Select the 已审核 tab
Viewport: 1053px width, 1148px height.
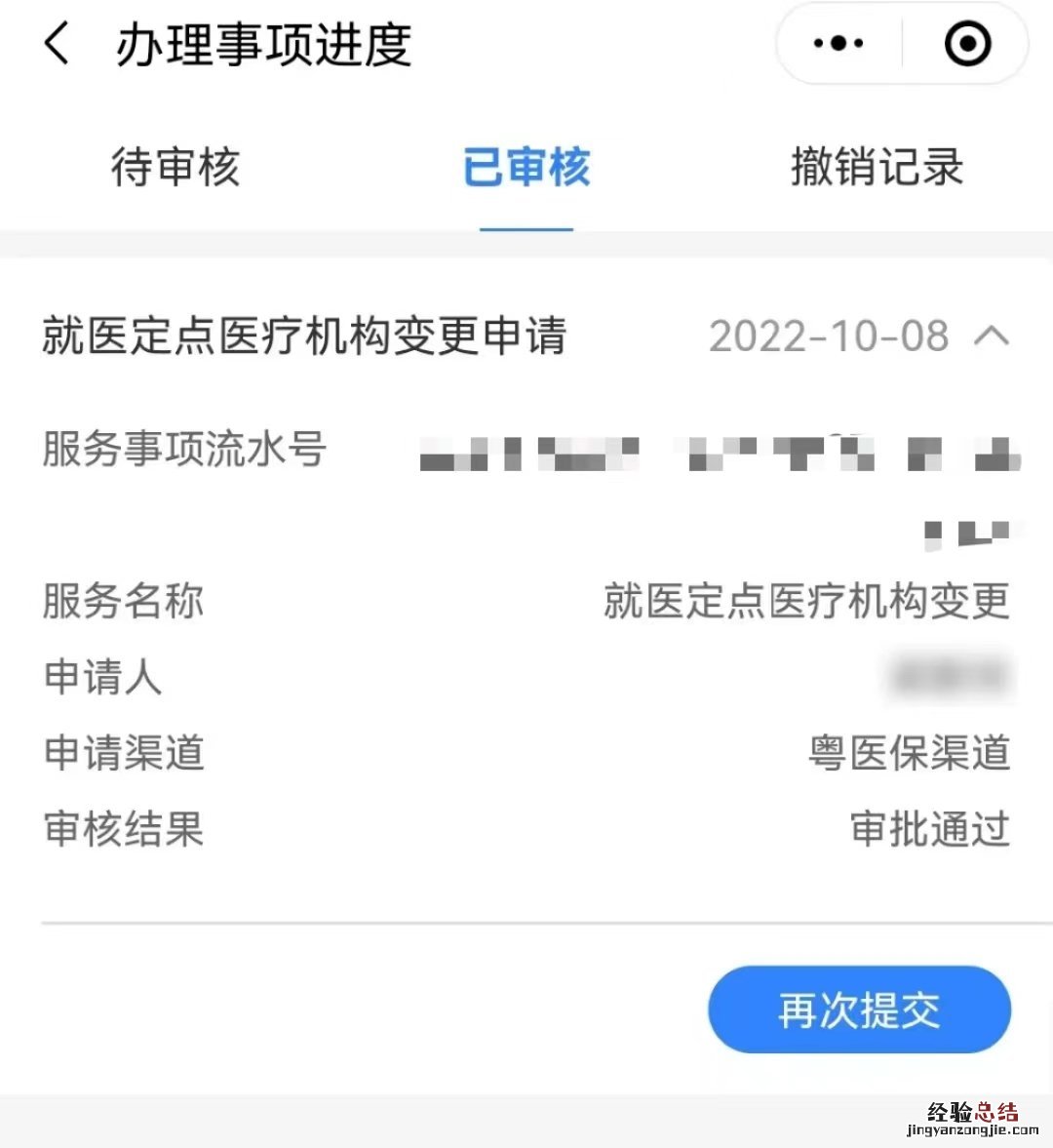(526, 167)
